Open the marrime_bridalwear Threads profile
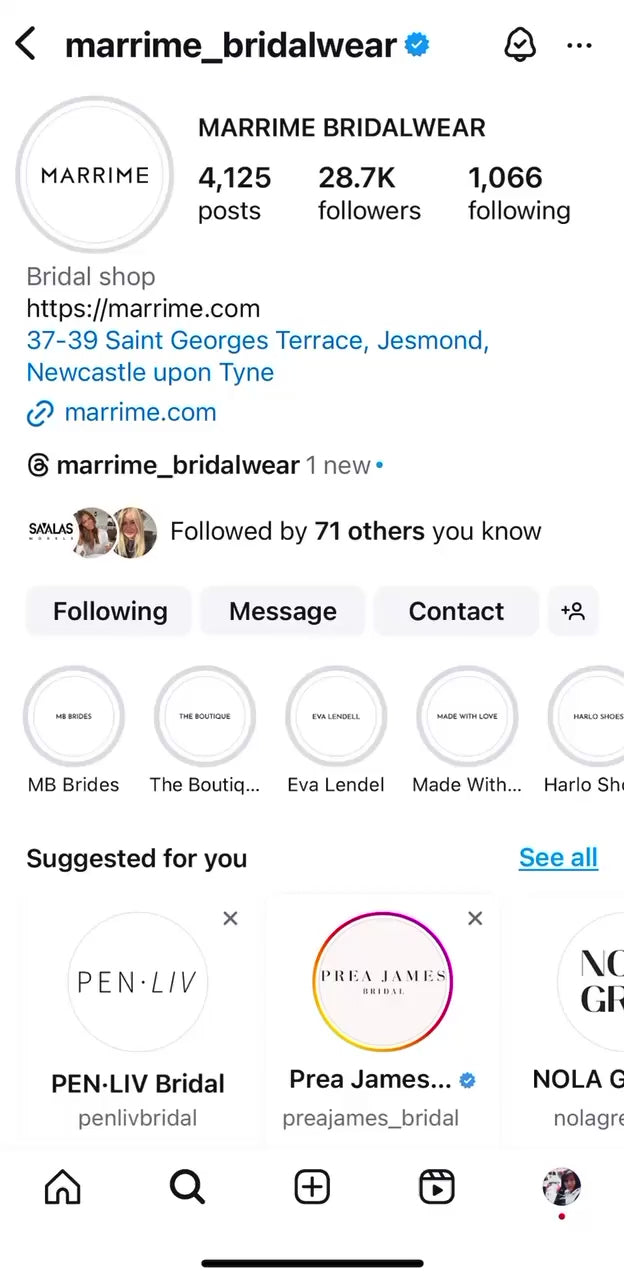Image resolution: width=624 pixels, height=1280 pixels. [x=177, y=465]
